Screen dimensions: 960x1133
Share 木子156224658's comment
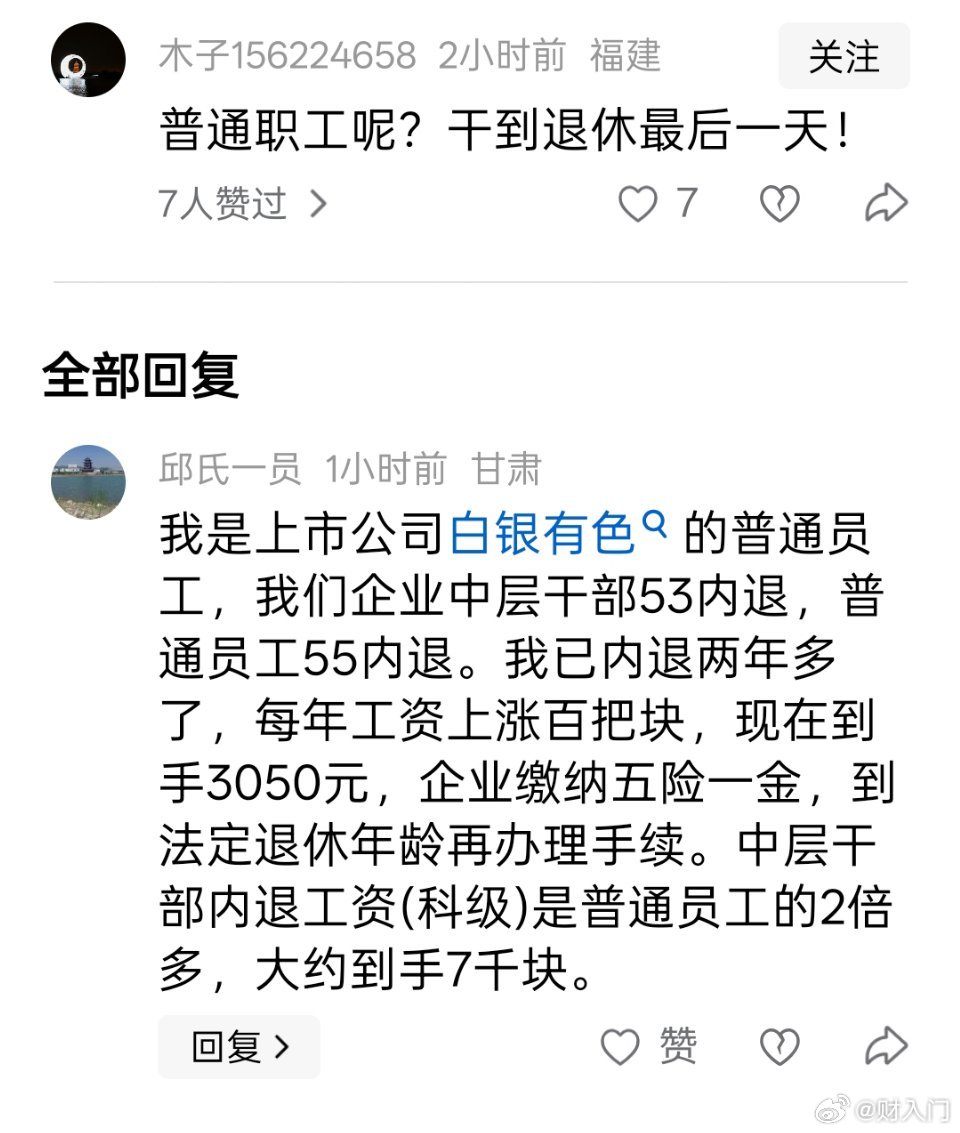click(885, 204)
